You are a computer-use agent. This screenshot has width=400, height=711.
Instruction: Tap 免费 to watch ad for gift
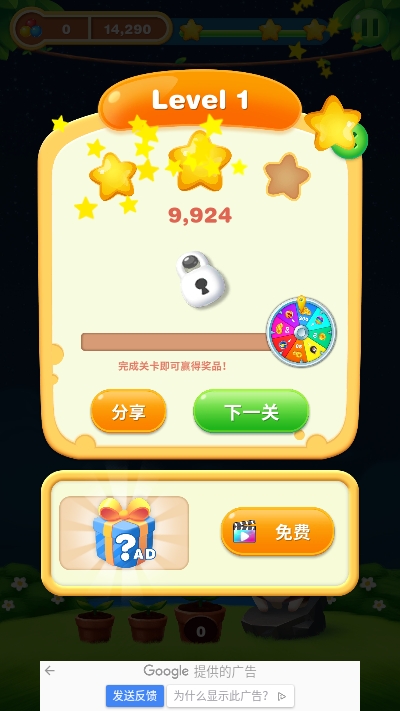click(278, 531)
